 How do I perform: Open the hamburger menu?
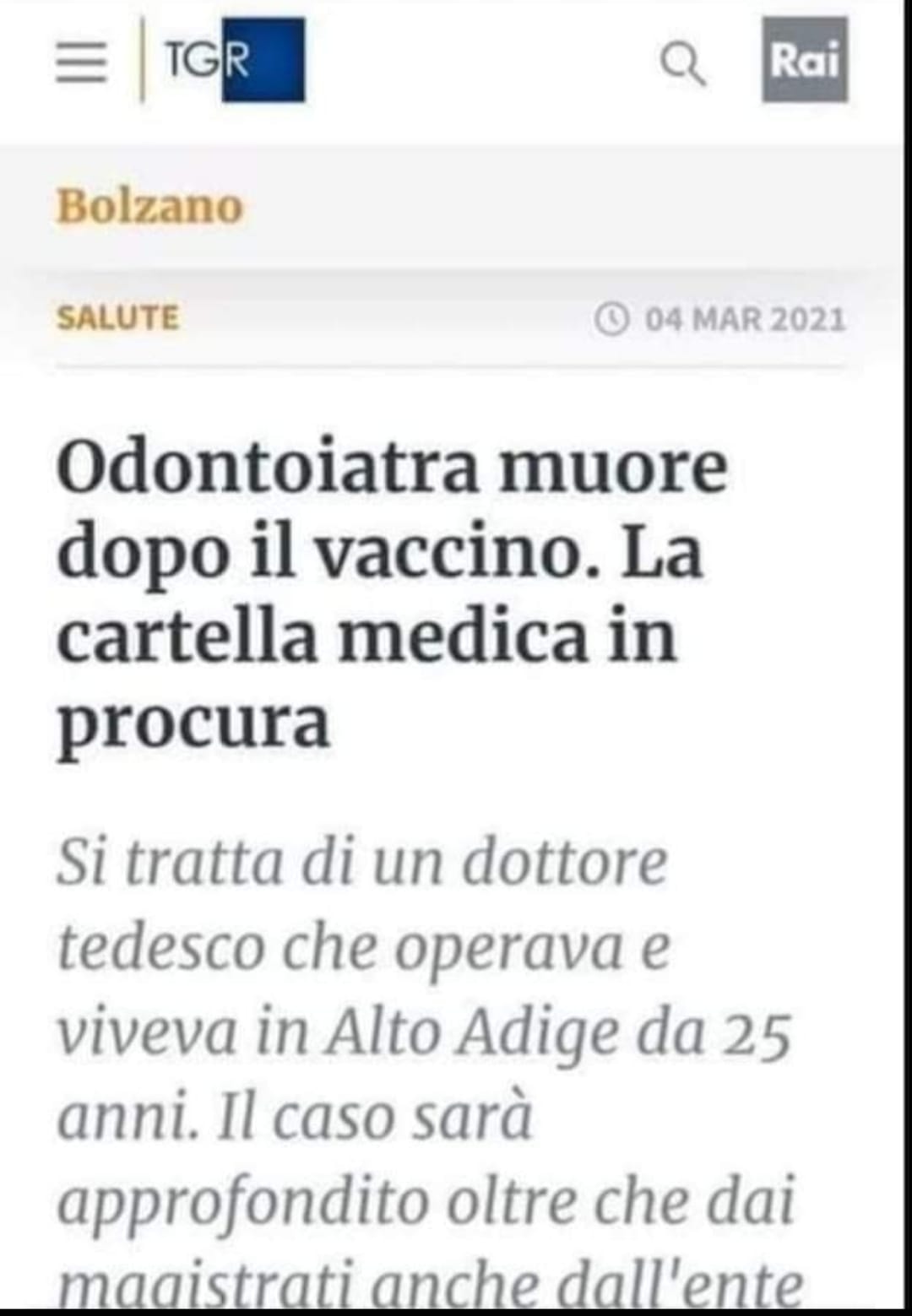(82, 62)
